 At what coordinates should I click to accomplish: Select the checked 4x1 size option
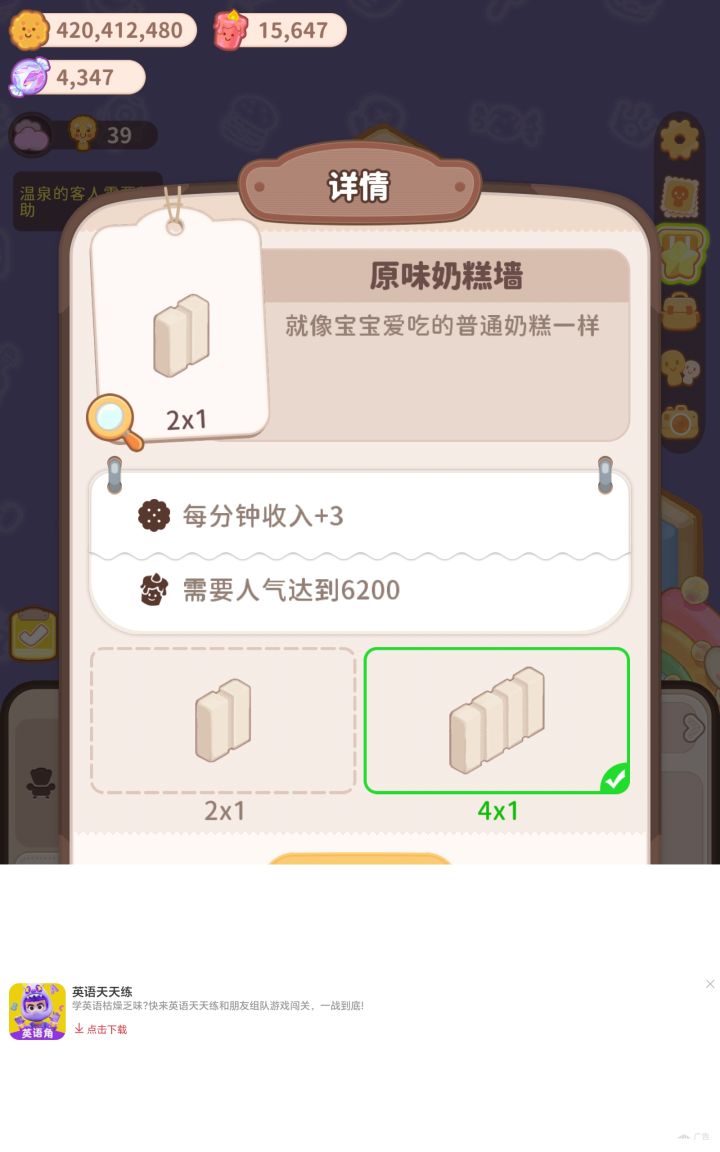pyautogui.click(x=497, y=718)
